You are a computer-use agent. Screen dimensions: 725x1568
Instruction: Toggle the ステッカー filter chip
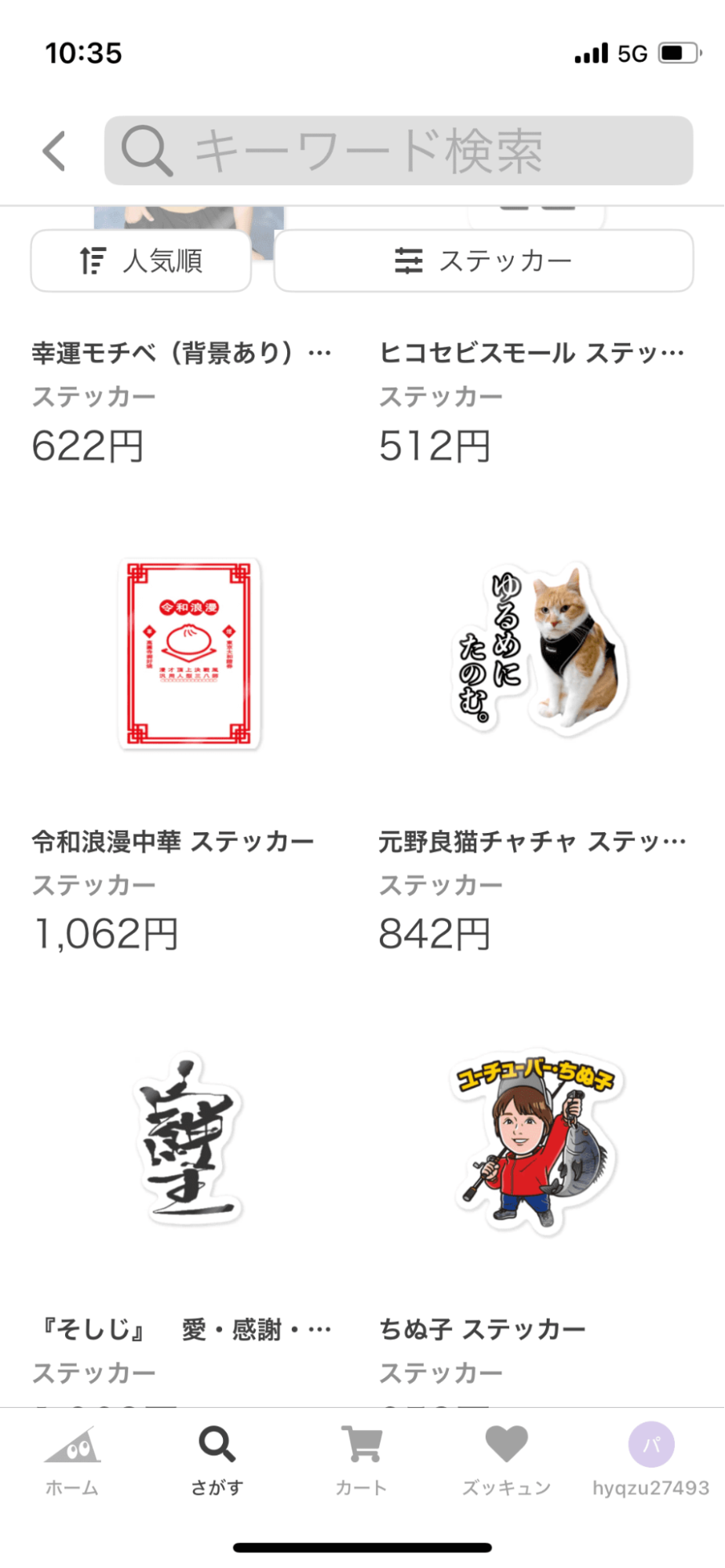pos(483,262)
